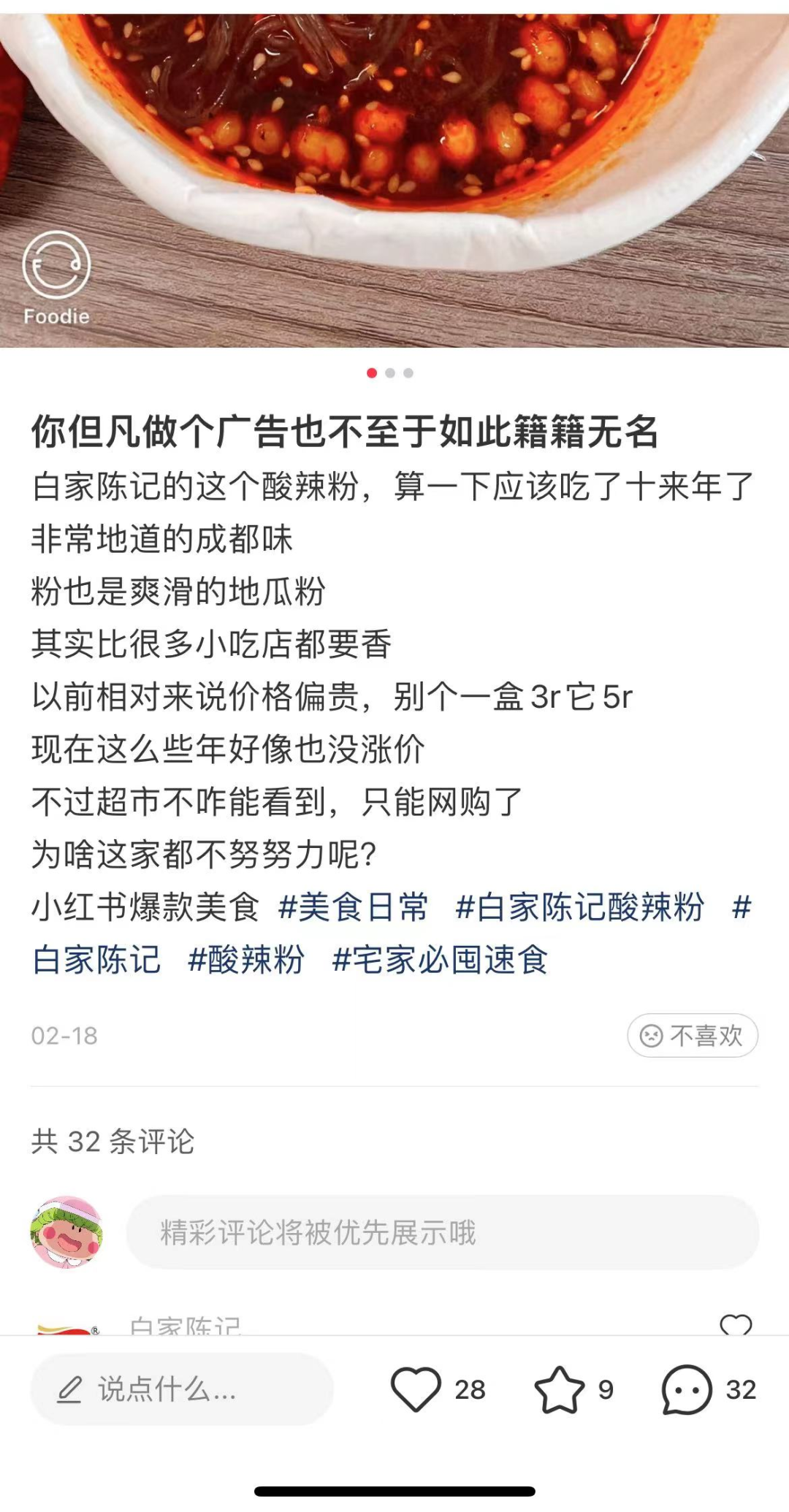Tap the 说点什么 comment box
Image resolution: width=789 pixels, height=1512 pixels.
(182, 1389)
